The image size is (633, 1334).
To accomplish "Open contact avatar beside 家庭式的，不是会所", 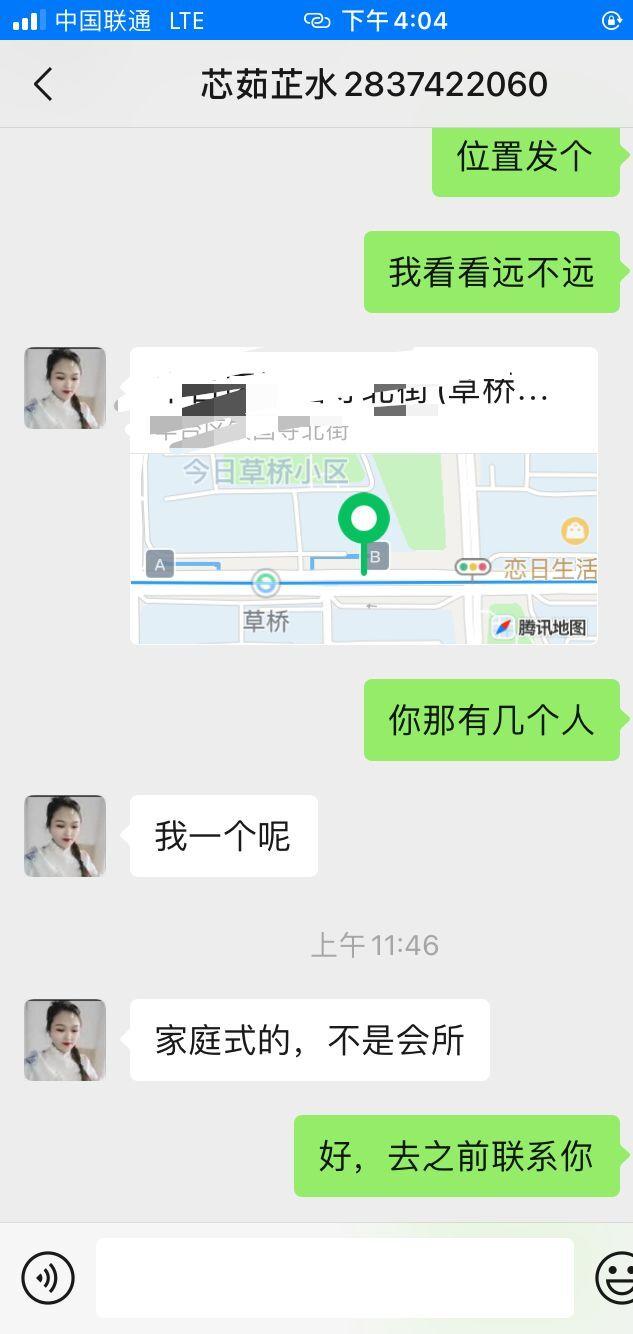I will 65,1040.
